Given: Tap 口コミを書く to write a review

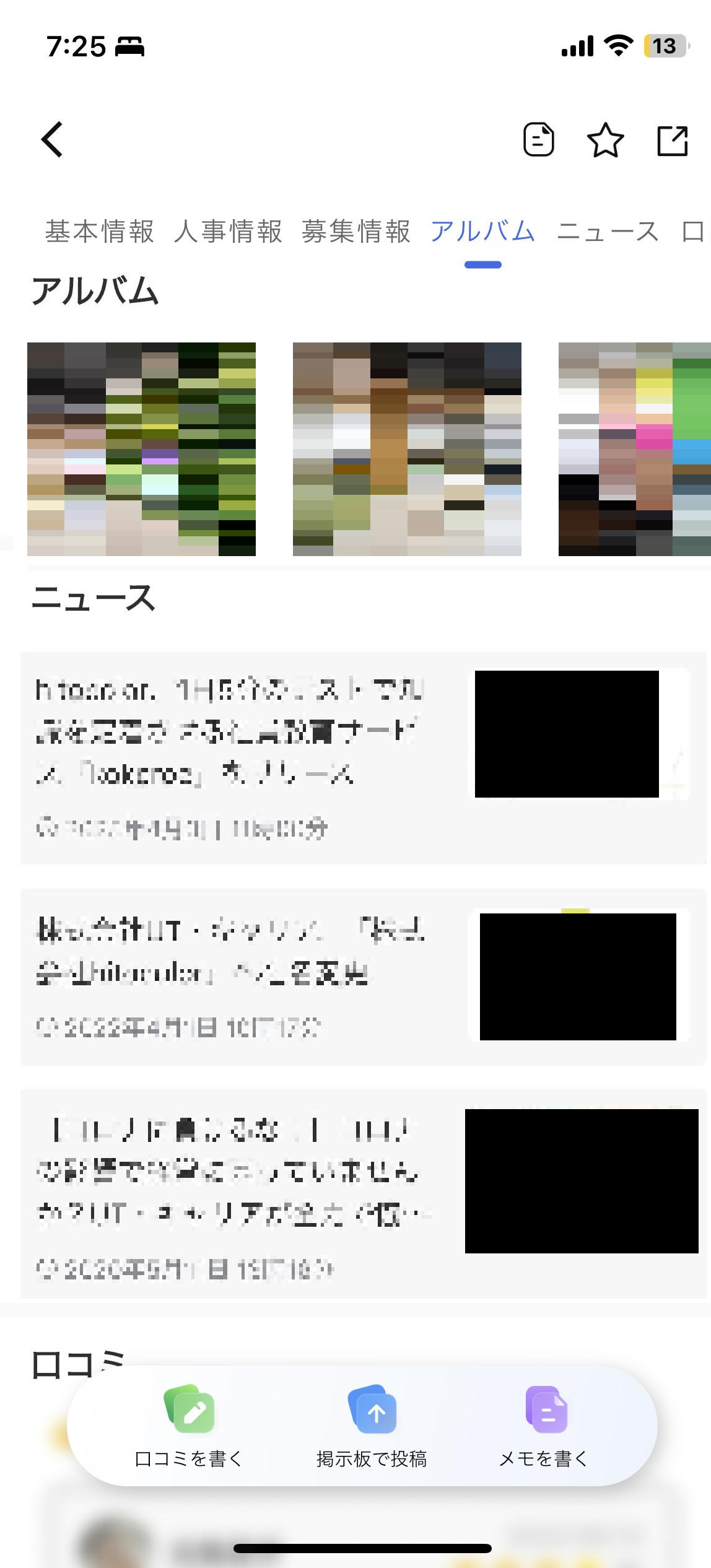Looking at the screenshot, I should (189, 1426).
